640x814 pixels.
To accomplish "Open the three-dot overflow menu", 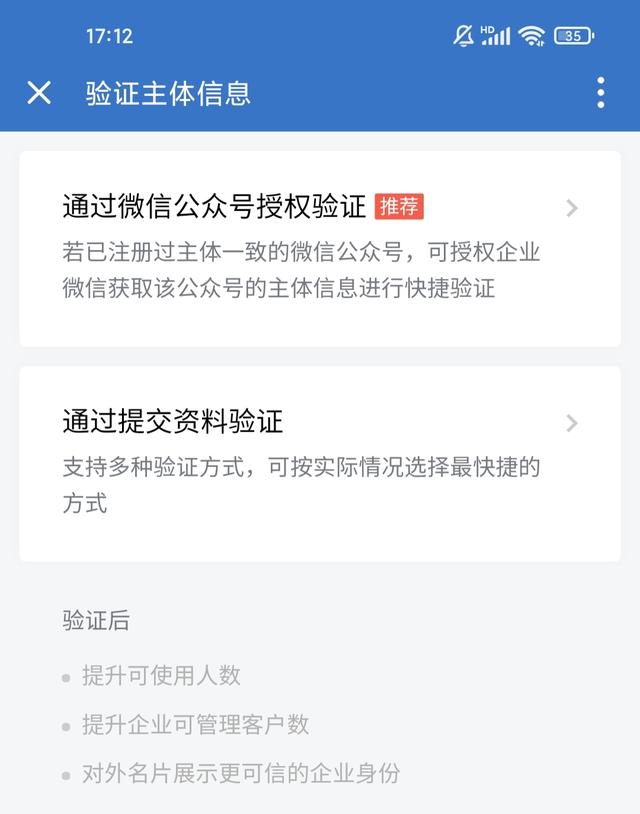I will click(600, 93).
